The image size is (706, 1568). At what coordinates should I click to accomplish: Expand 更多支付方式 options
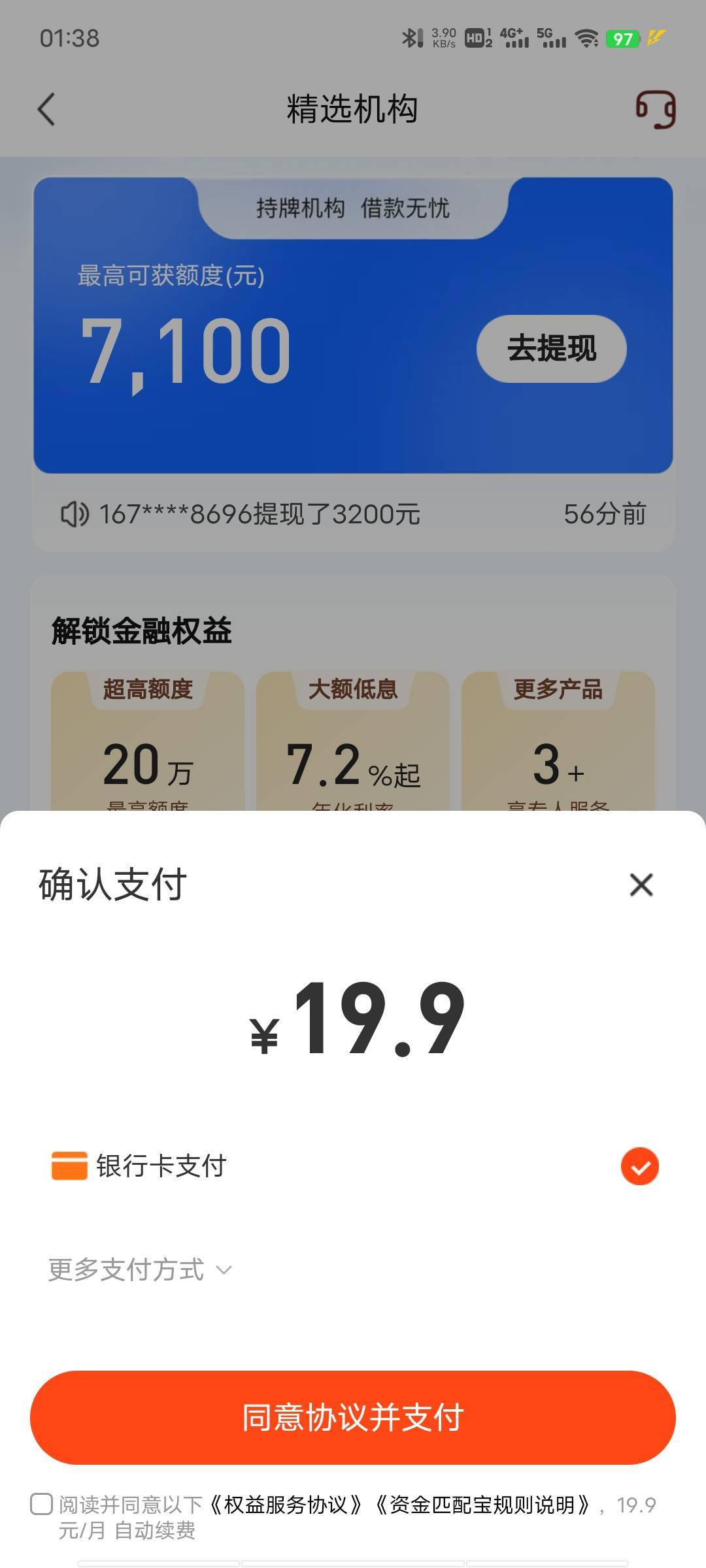click(140, 1269)
